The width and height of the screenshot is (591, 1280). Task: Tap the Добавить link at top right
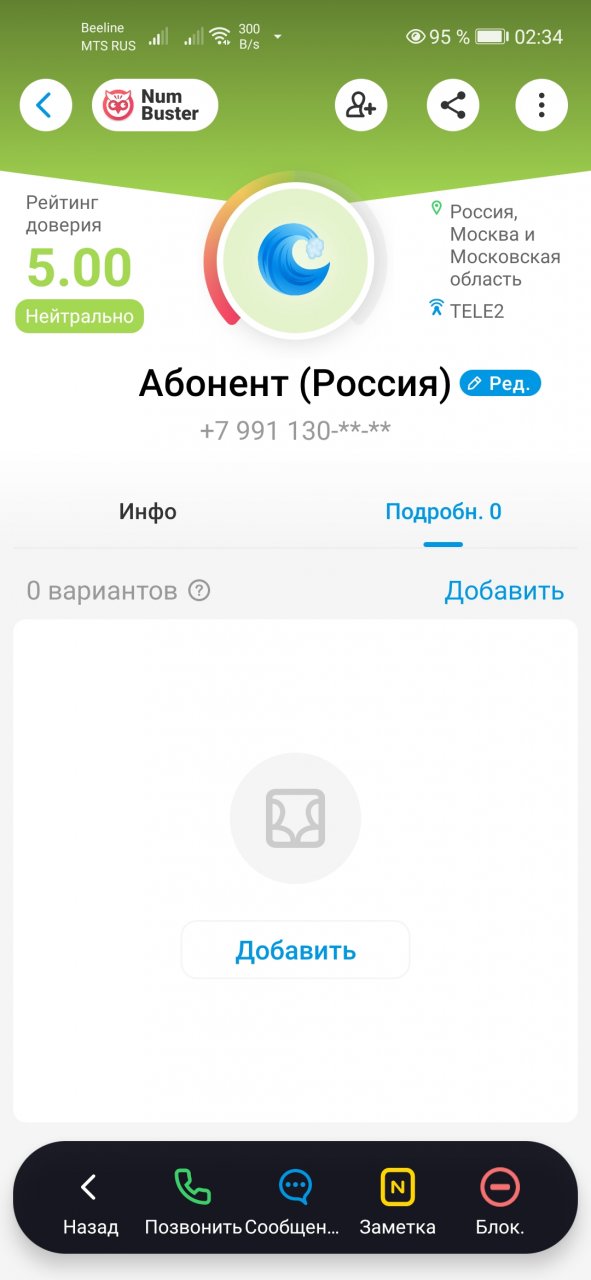click(x=504, y=591)
